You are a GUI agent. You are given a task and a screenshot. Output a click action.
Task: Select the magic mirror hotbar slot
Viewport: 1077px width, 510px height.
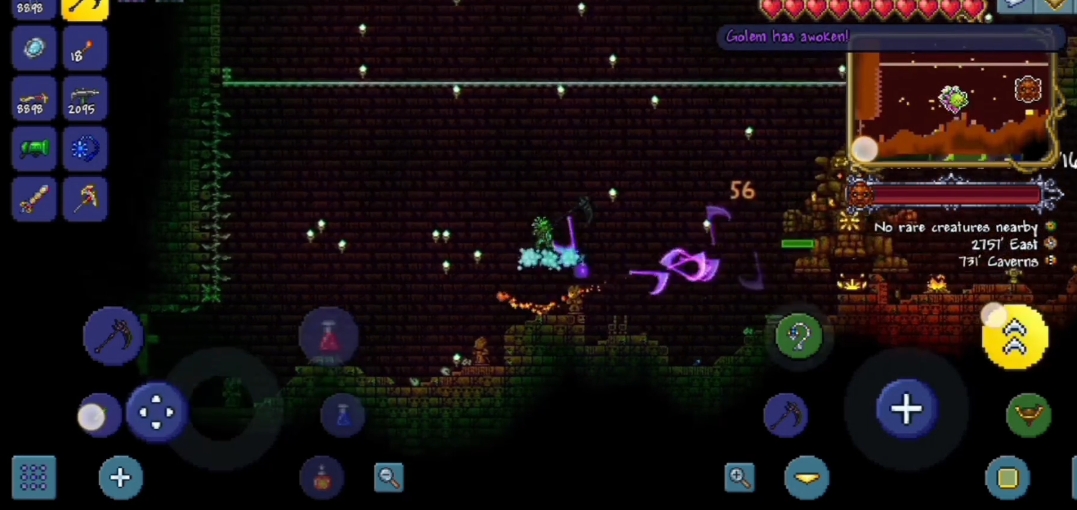[34, 49]
